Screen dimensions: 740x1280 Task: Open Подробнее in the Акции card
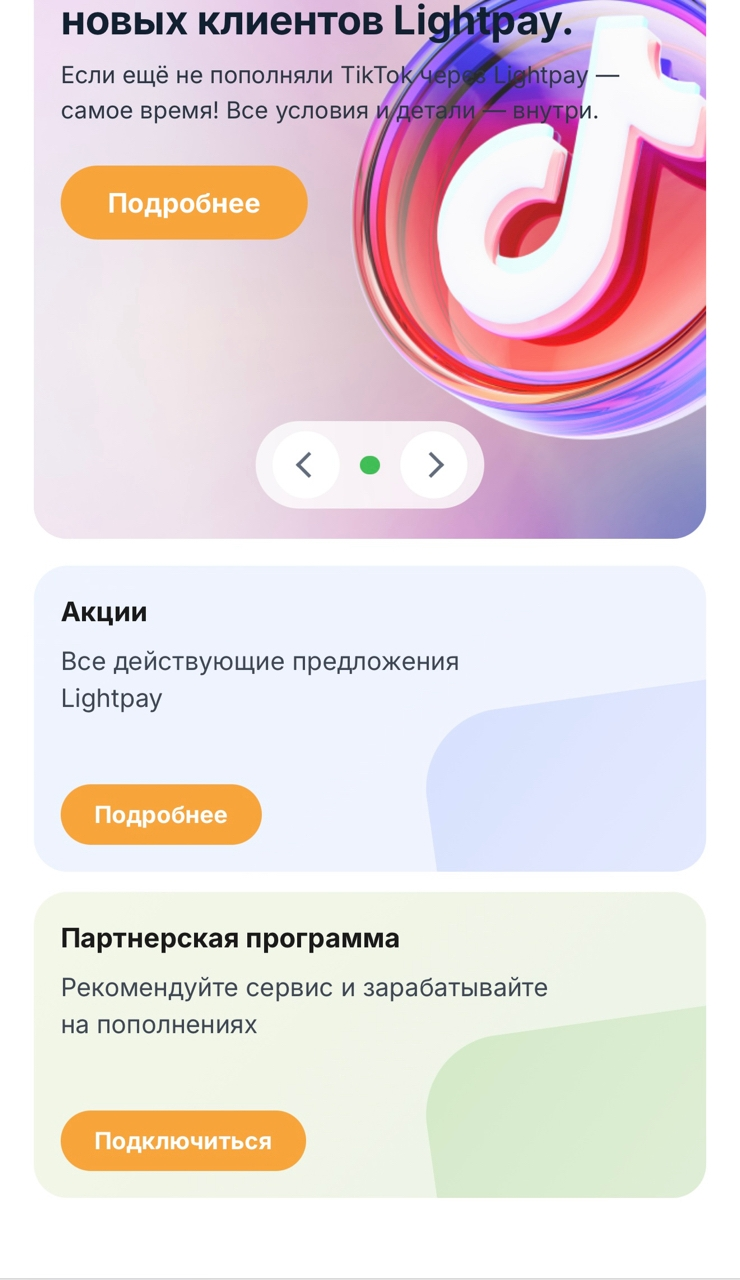click(x=161, y=815)
